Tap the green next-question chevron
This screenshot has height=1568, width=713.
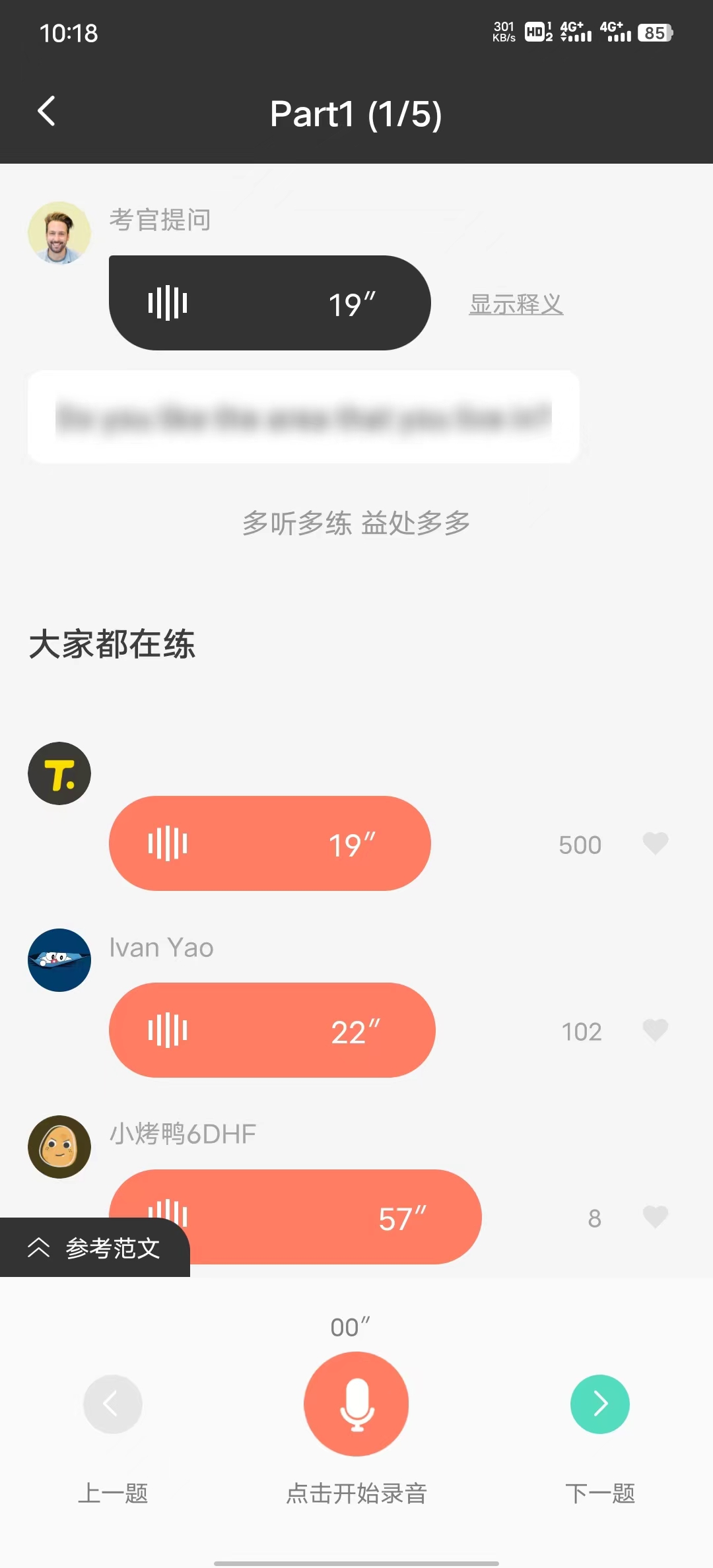599,1404
